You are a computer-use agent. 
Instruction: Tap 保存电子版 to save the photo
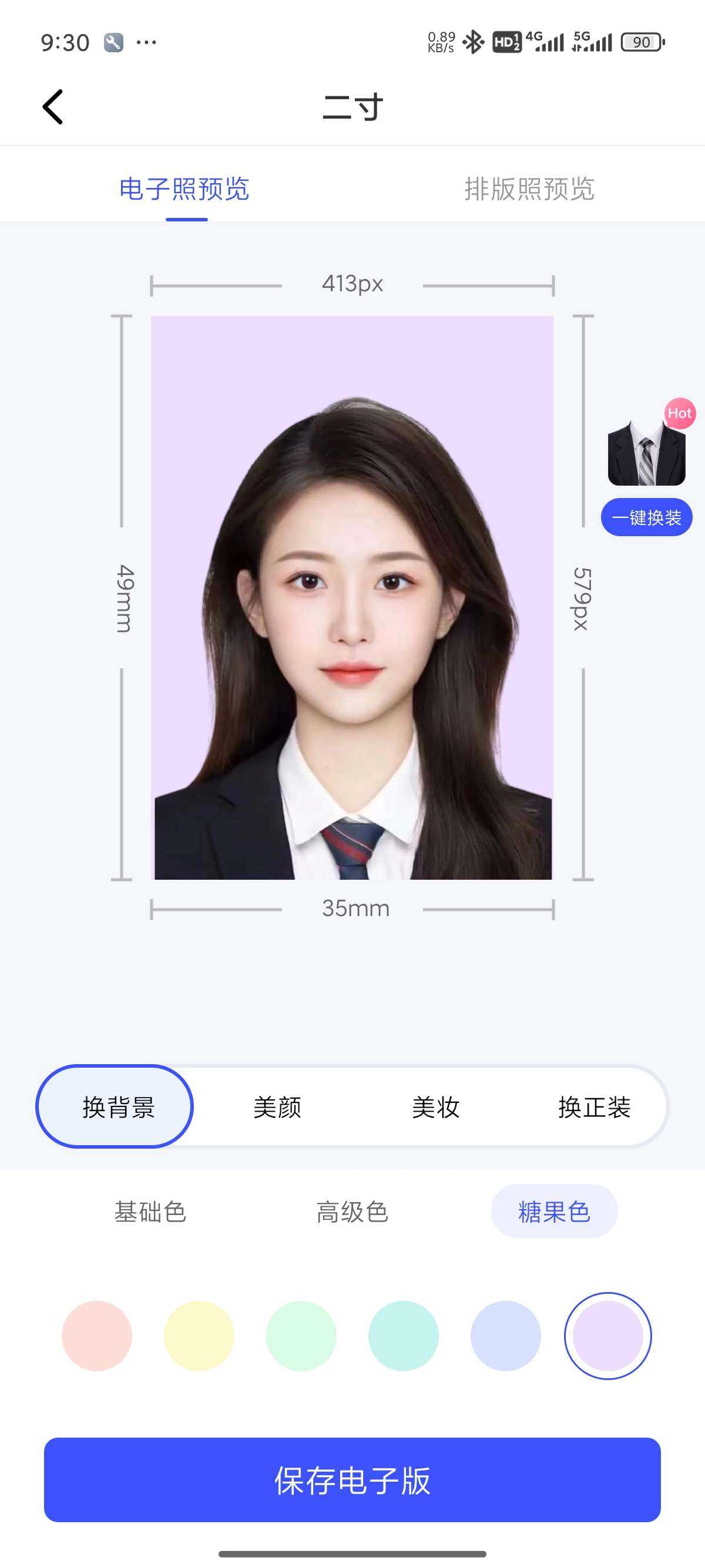coord(352,1480)
